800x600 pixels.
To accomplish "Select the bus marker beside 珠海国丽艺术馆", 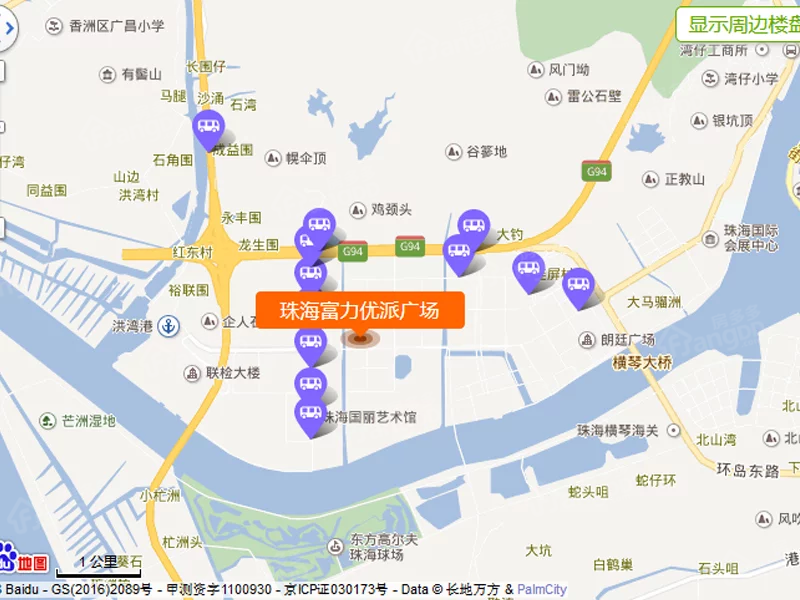I will point(310,412).
